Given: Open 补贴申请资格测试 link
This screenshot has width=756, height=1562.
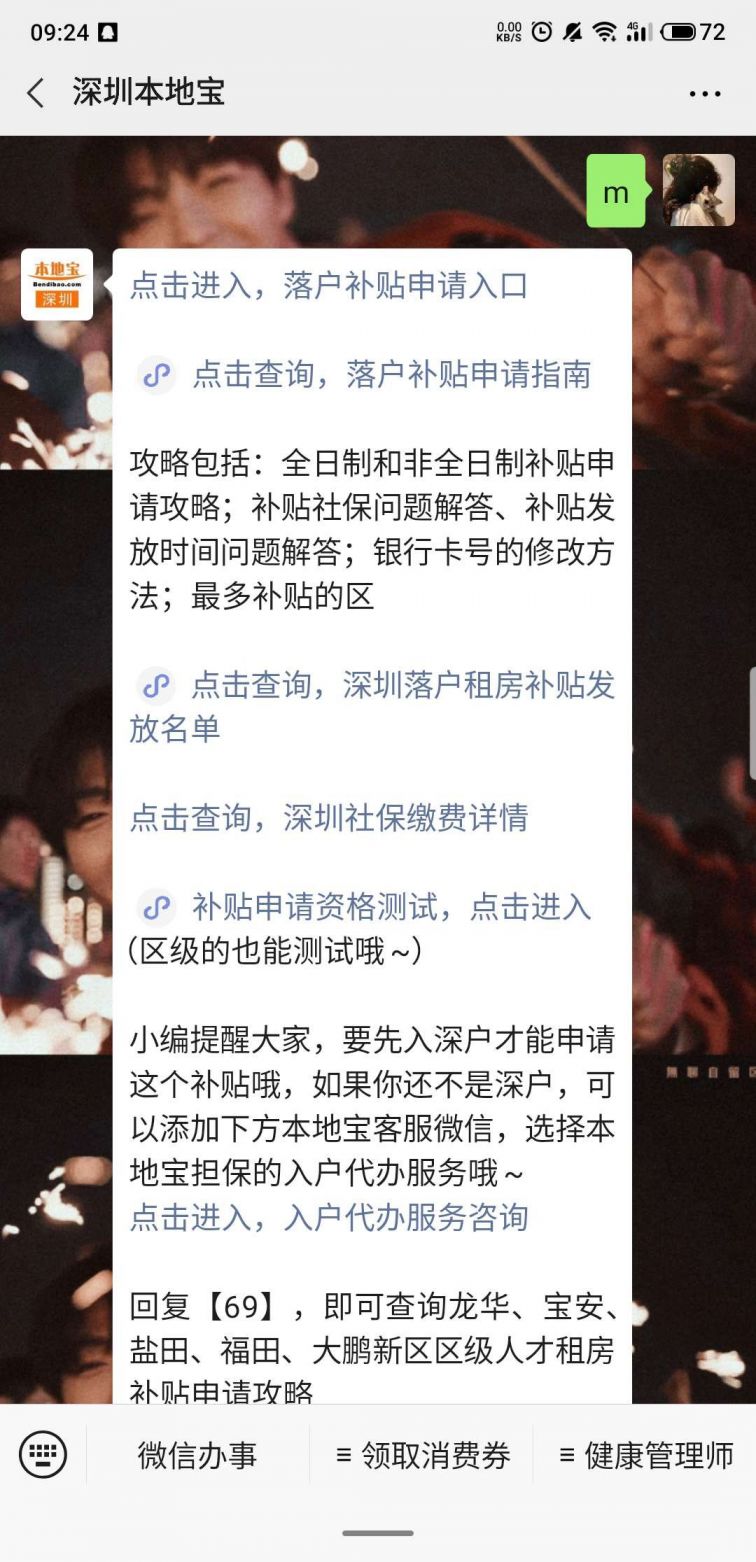Looking at the screenshot, I should pos(390,907).
